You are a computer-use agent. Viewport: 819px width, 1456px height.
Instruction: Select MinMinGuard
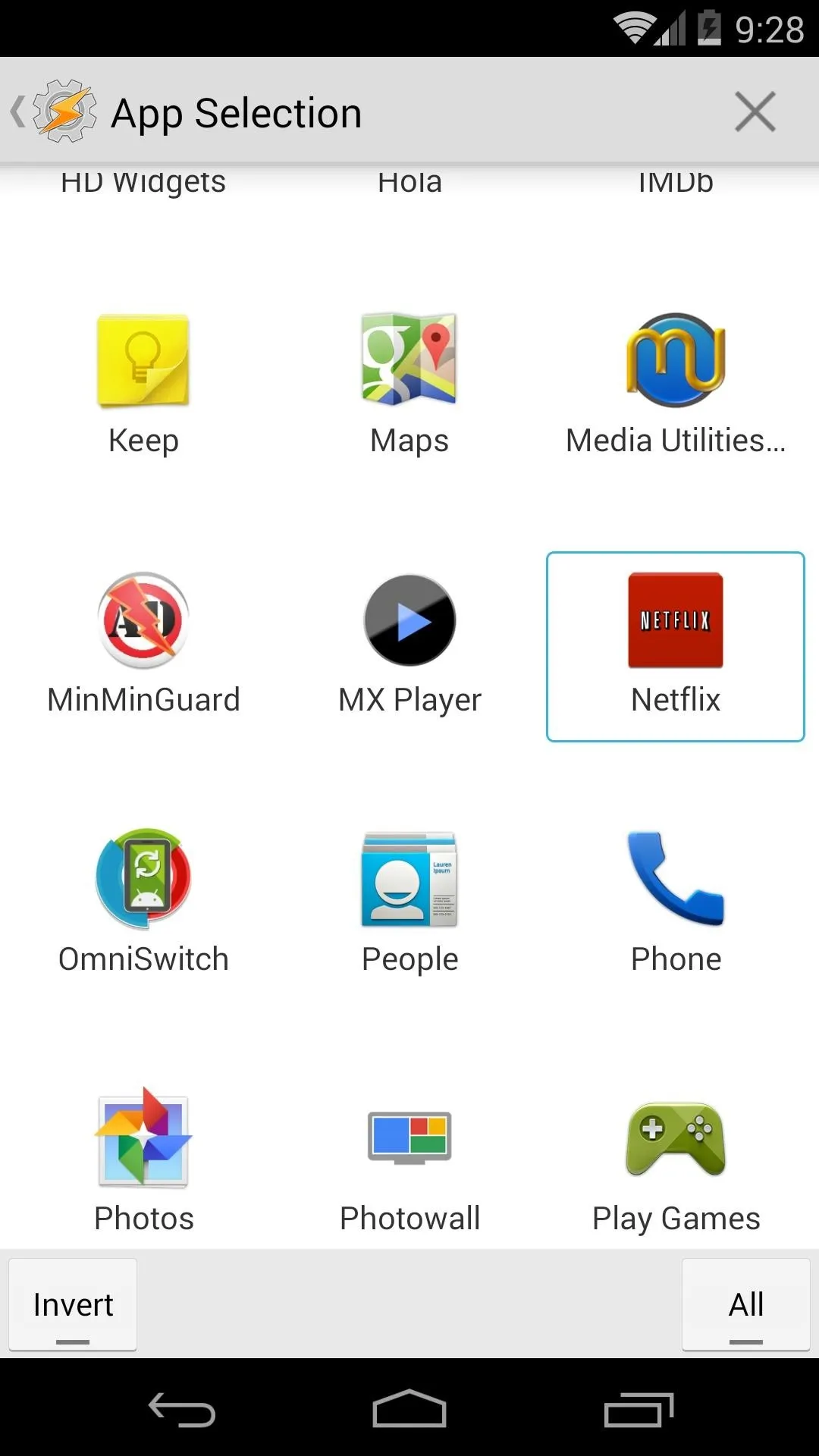tap(143, 646)
